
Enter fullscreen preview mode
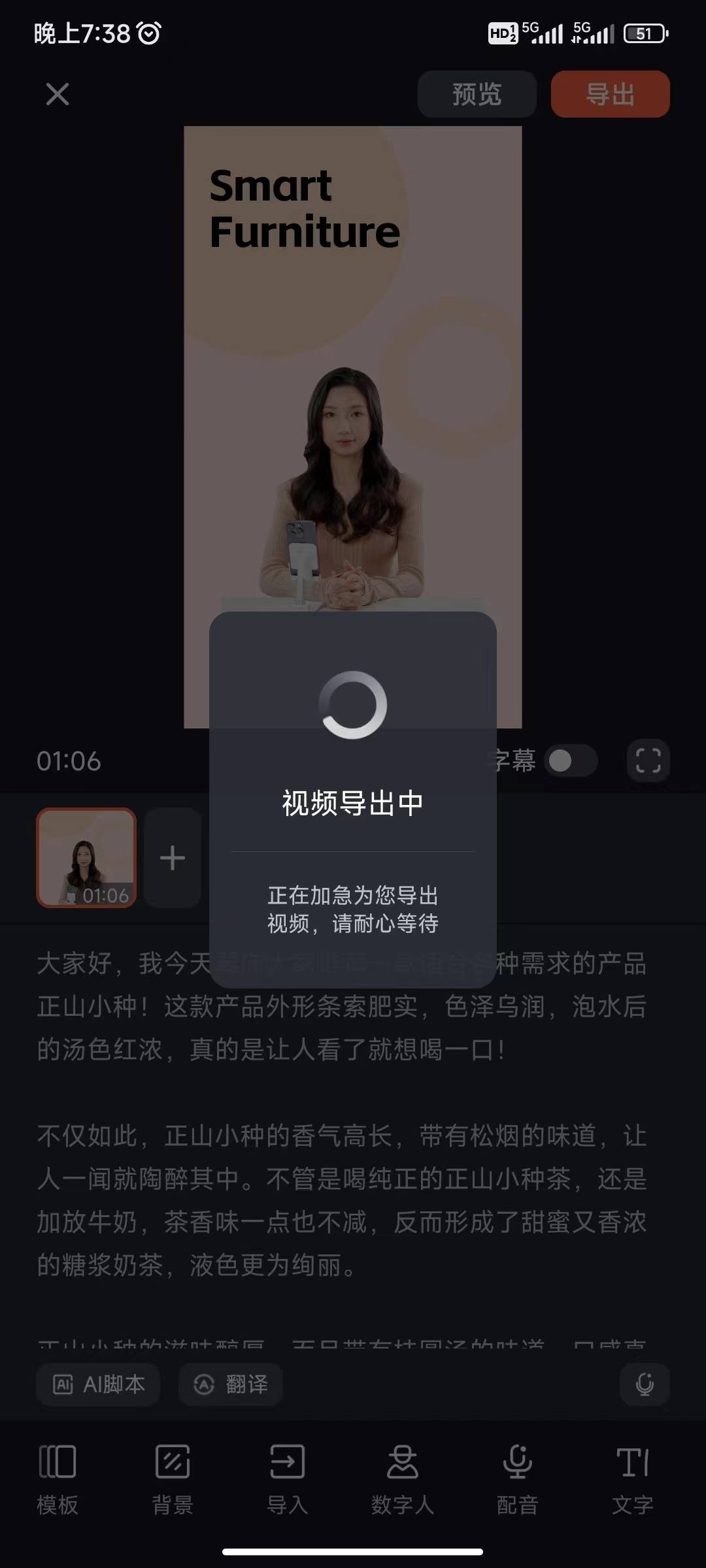648,761
